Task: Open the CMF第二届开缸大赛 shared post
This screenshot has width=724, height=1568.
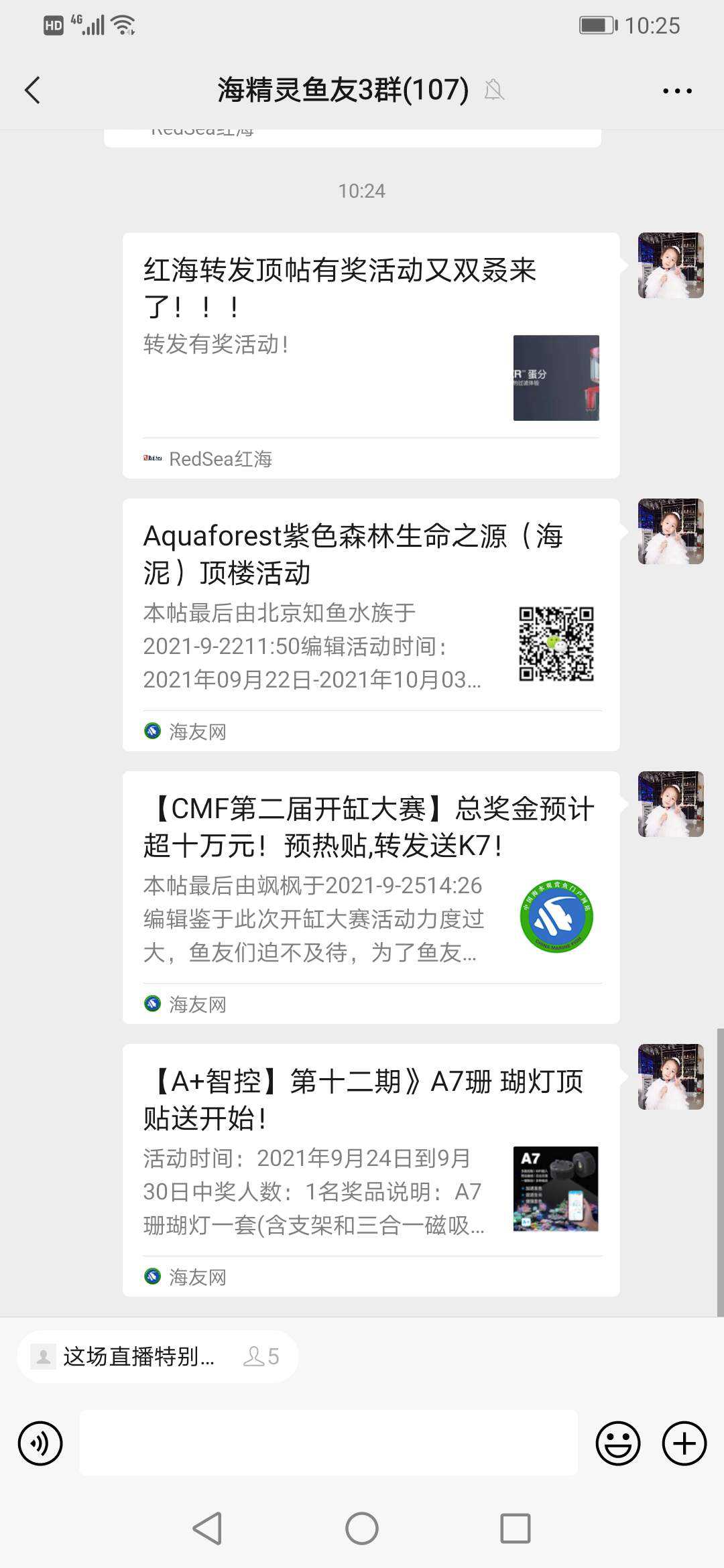Action: 370,897
